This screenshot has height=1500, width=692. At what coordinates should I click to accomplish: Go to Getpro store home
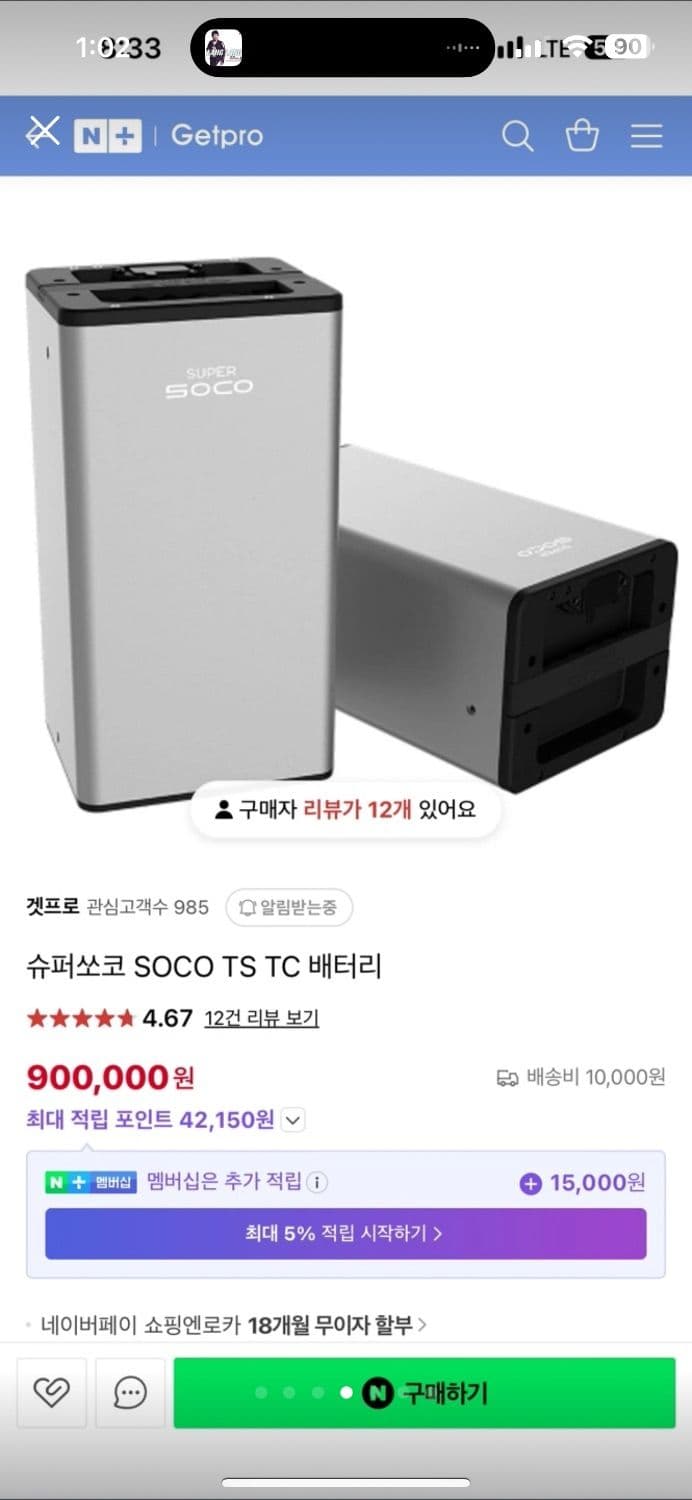[x=216, y=136]
